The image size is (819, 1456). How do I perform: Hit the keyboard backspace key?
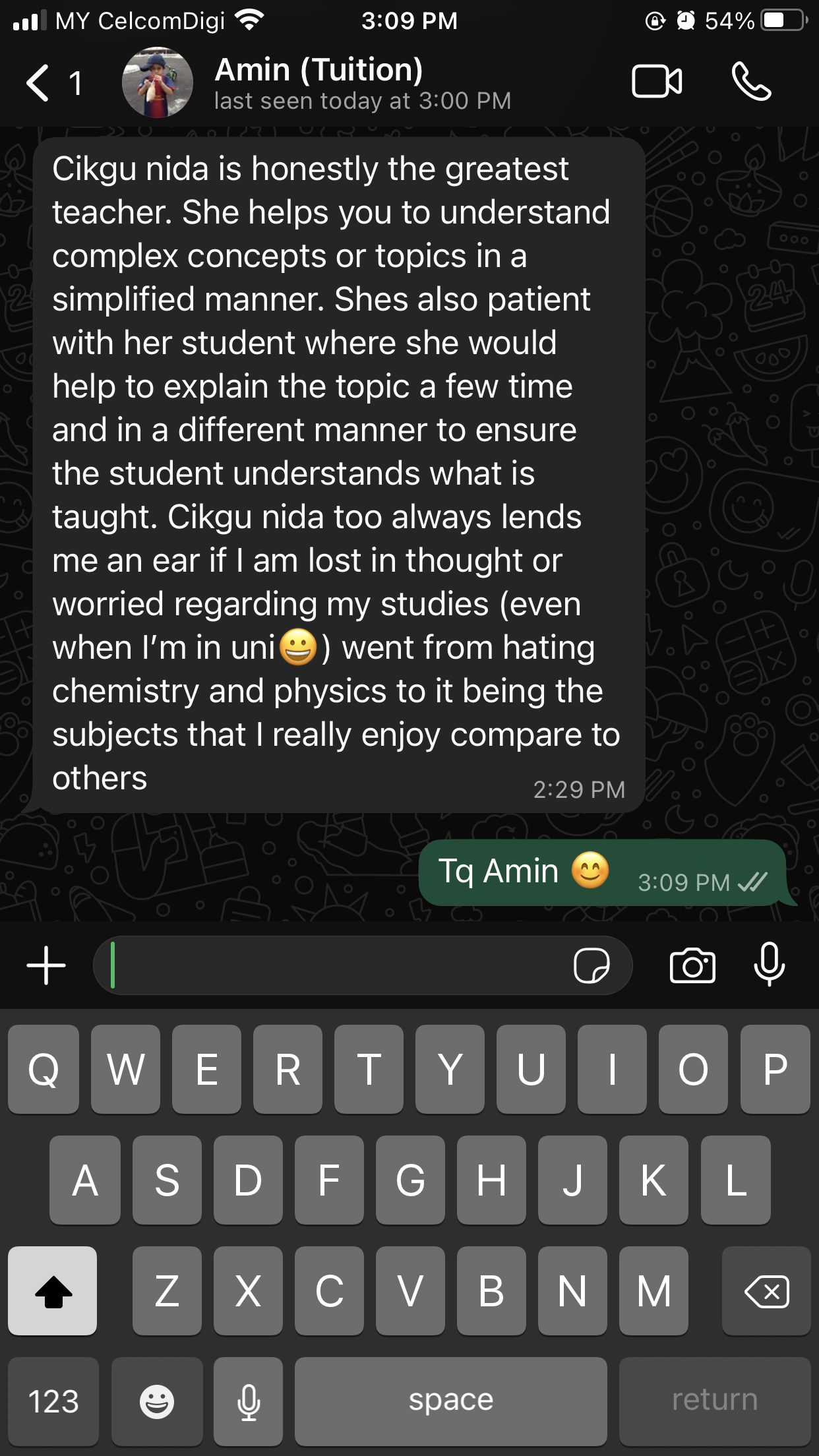click(x=766, y=1290)
